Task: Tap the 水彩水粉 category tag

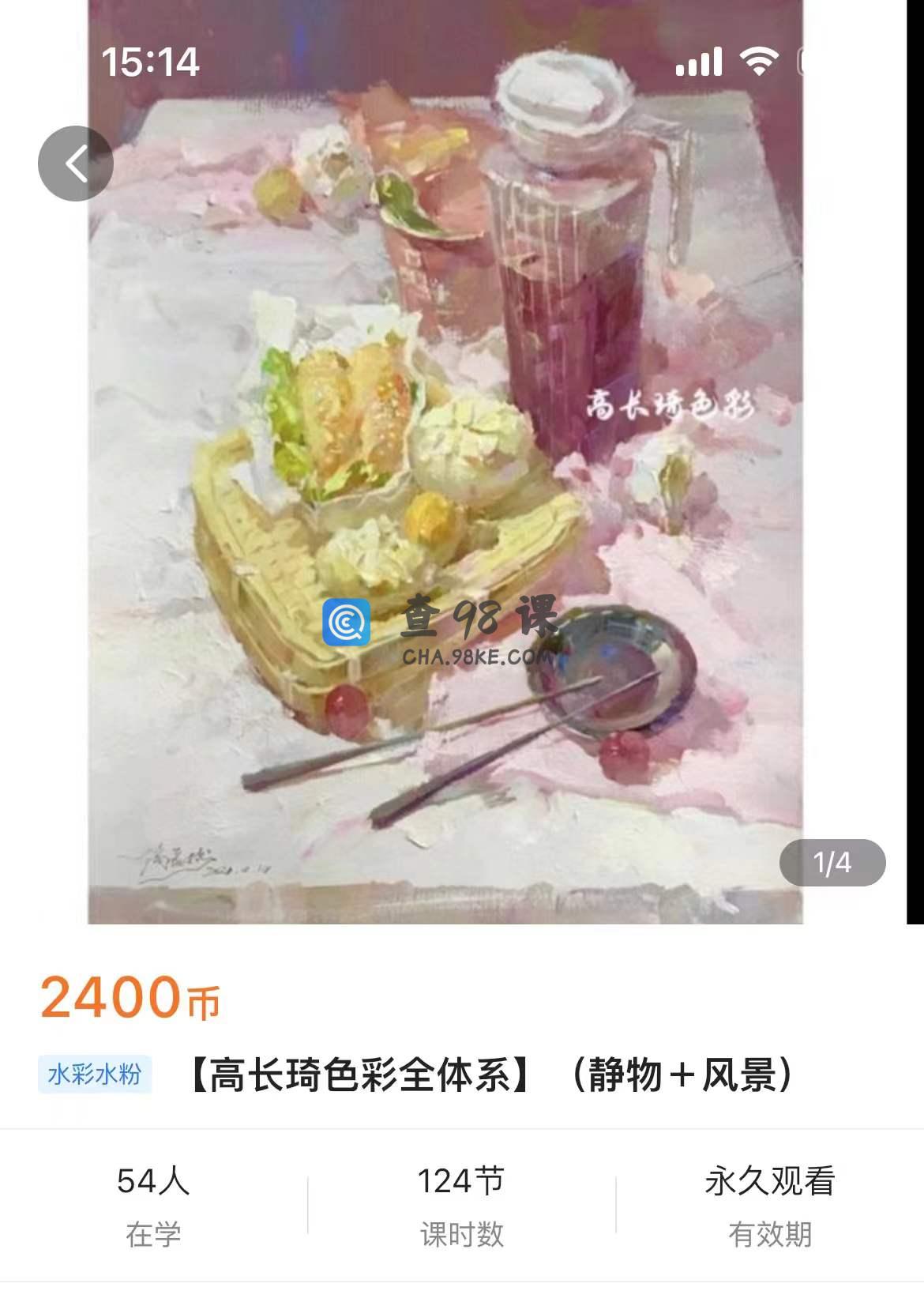Action: click(95, 1075)
